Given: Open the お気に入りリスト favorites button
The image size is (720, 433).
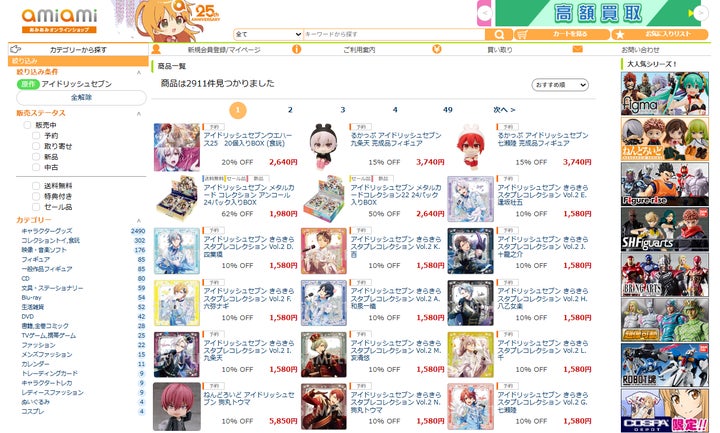Looking at the screenshot, I should pos(659,34).
